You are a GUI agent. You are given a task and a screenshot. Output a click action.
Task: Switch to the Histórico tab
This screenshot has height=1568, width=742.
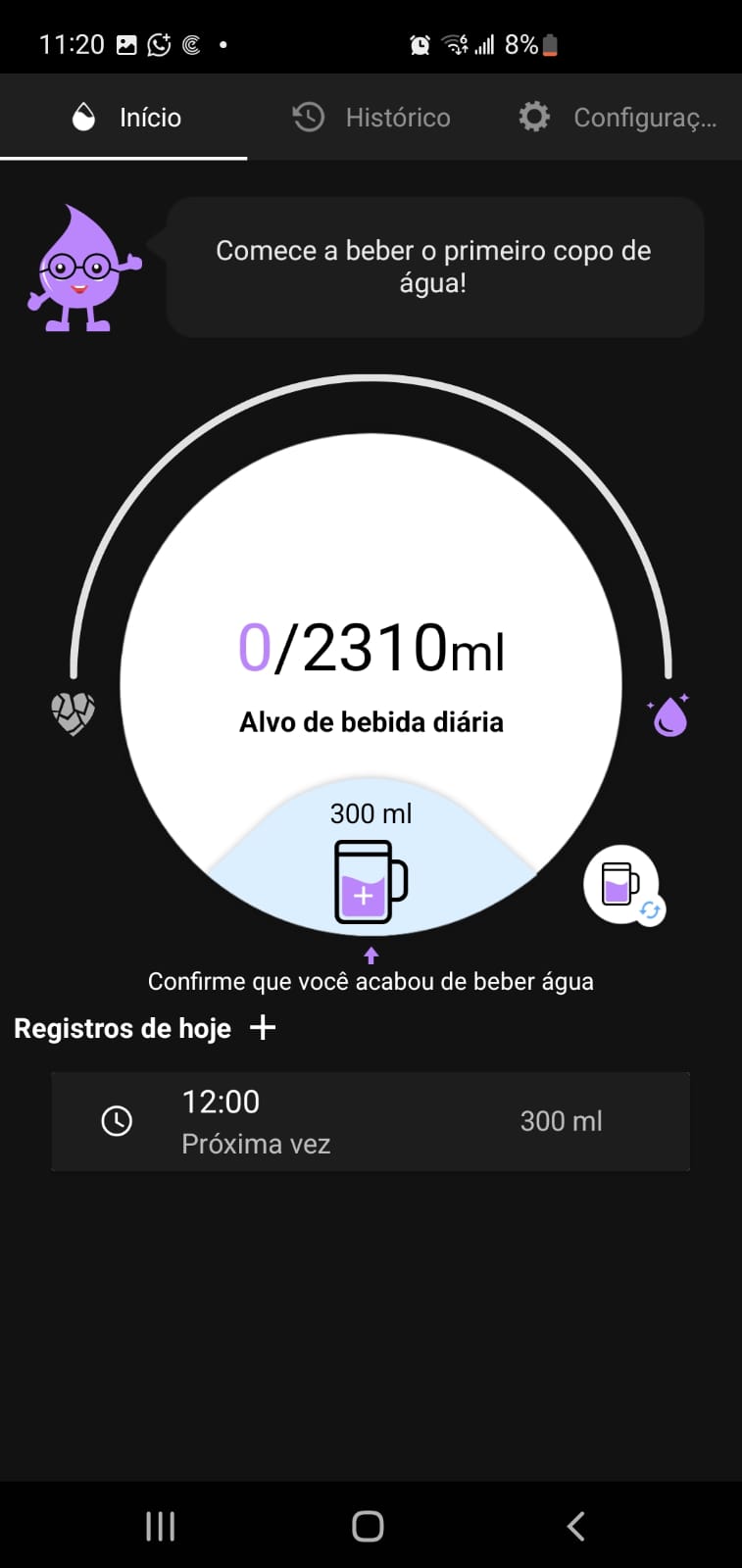(x=371, y=118)
